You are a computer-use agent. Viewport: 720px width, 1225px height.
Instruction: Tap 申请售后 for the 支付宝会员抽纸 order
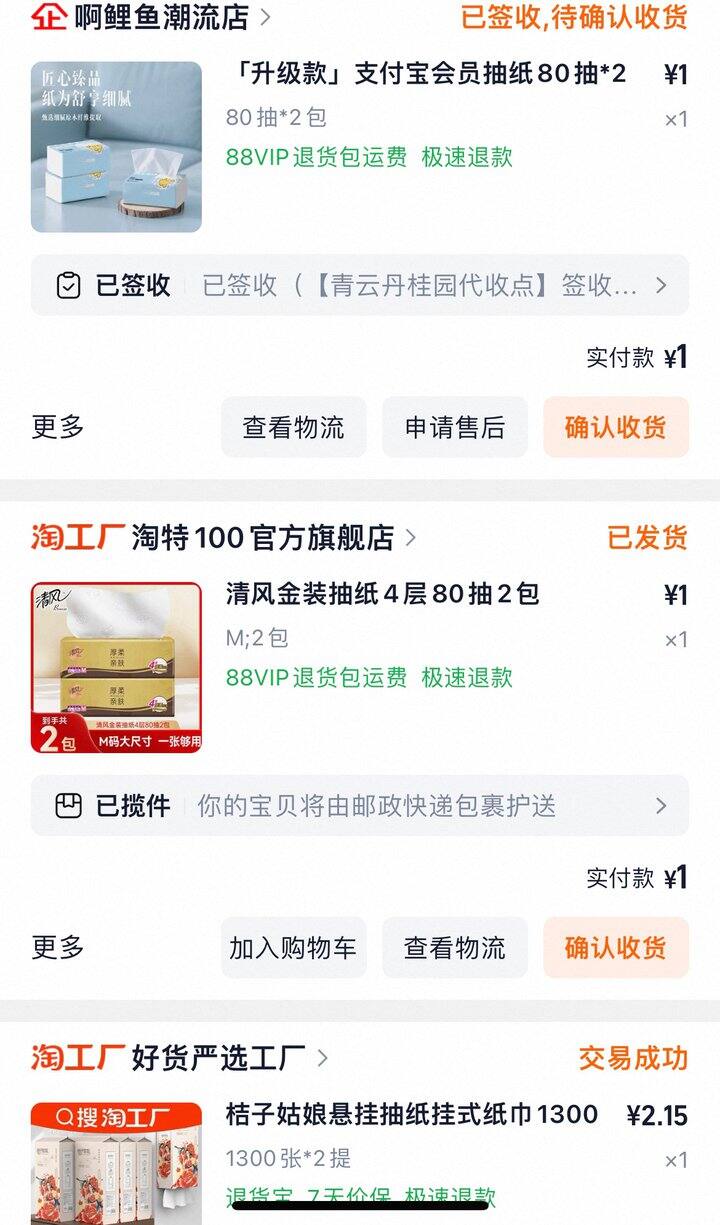pyautogui.click(x=455, y=428)
